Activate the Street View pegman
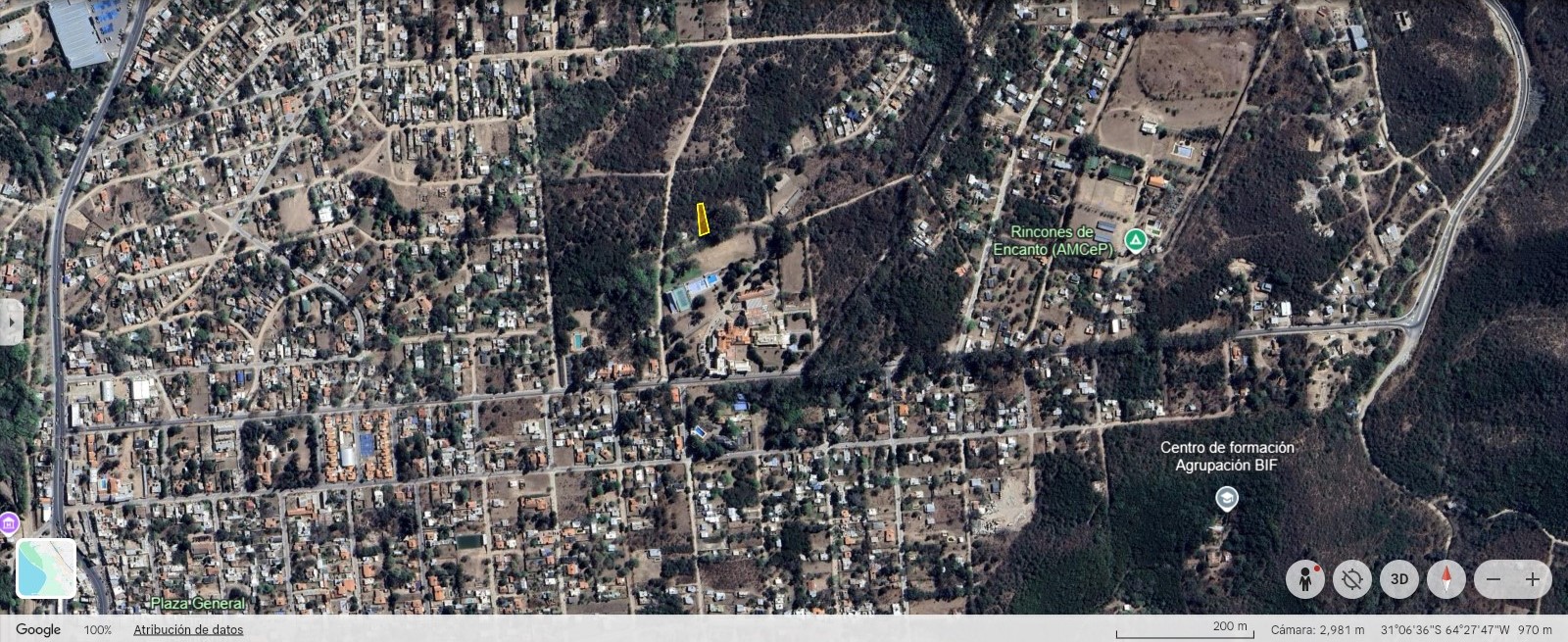 (x=1304, y=579)
